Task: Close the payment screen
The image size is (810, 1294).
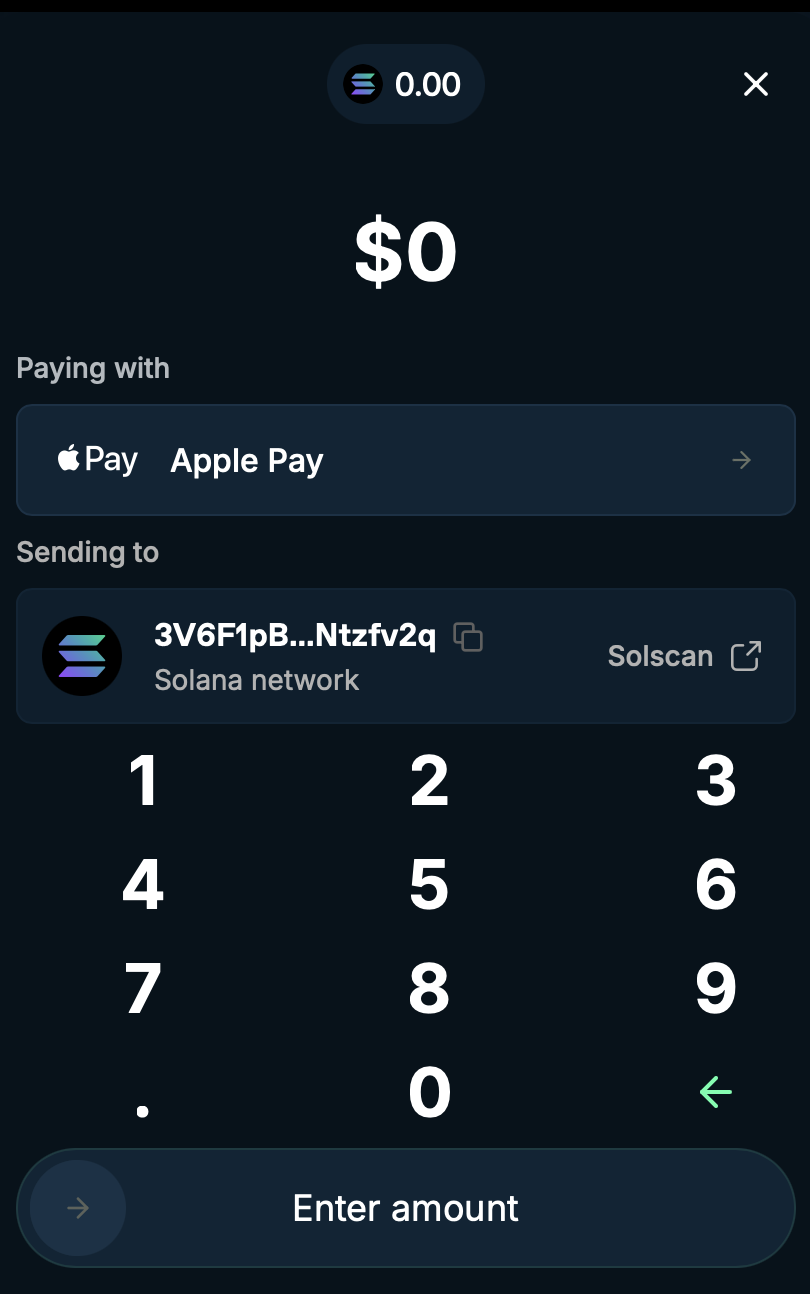Action: click(756, 85)
